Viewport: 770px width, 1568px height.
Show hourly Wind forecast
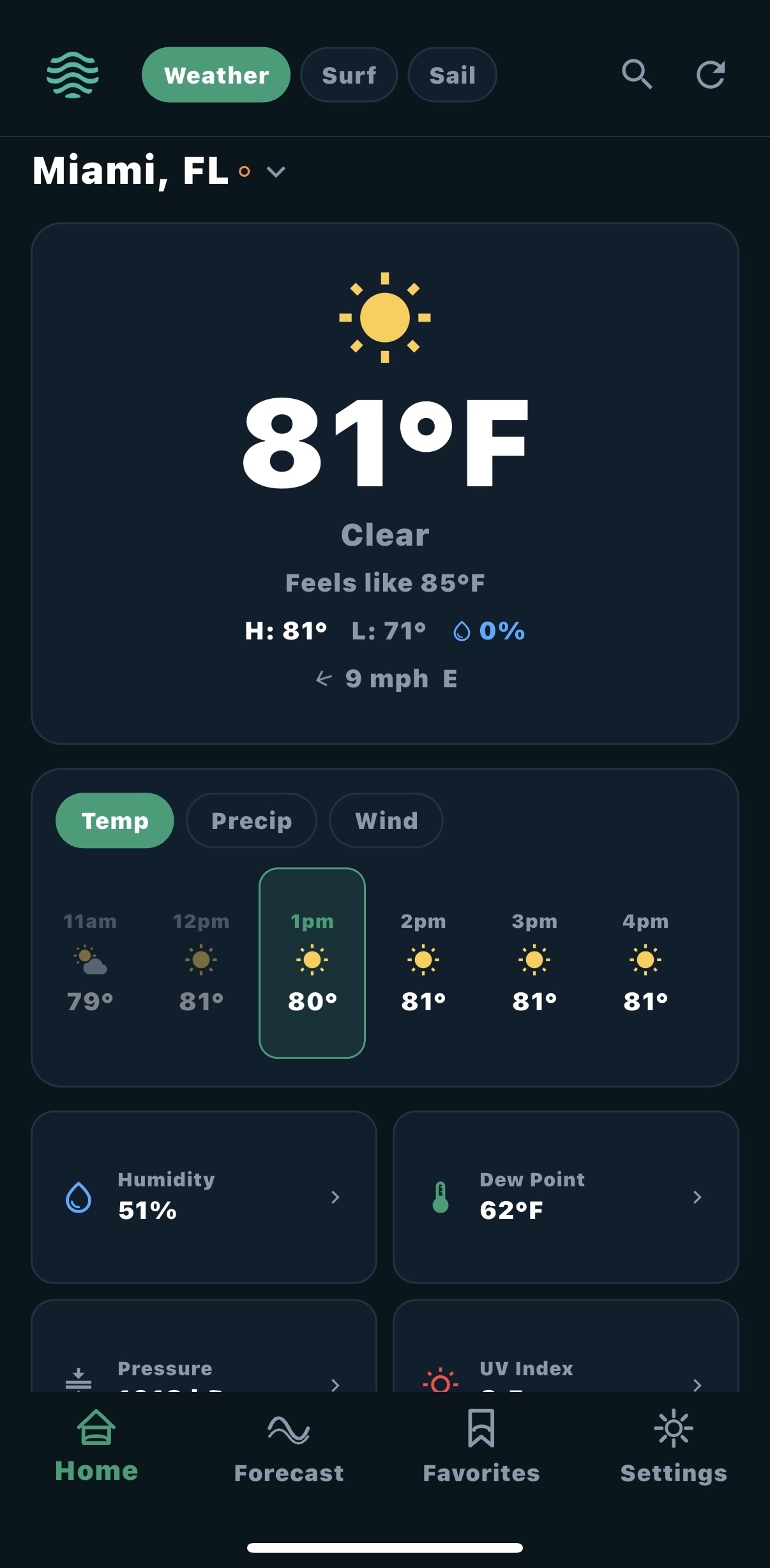coord(386,820)
